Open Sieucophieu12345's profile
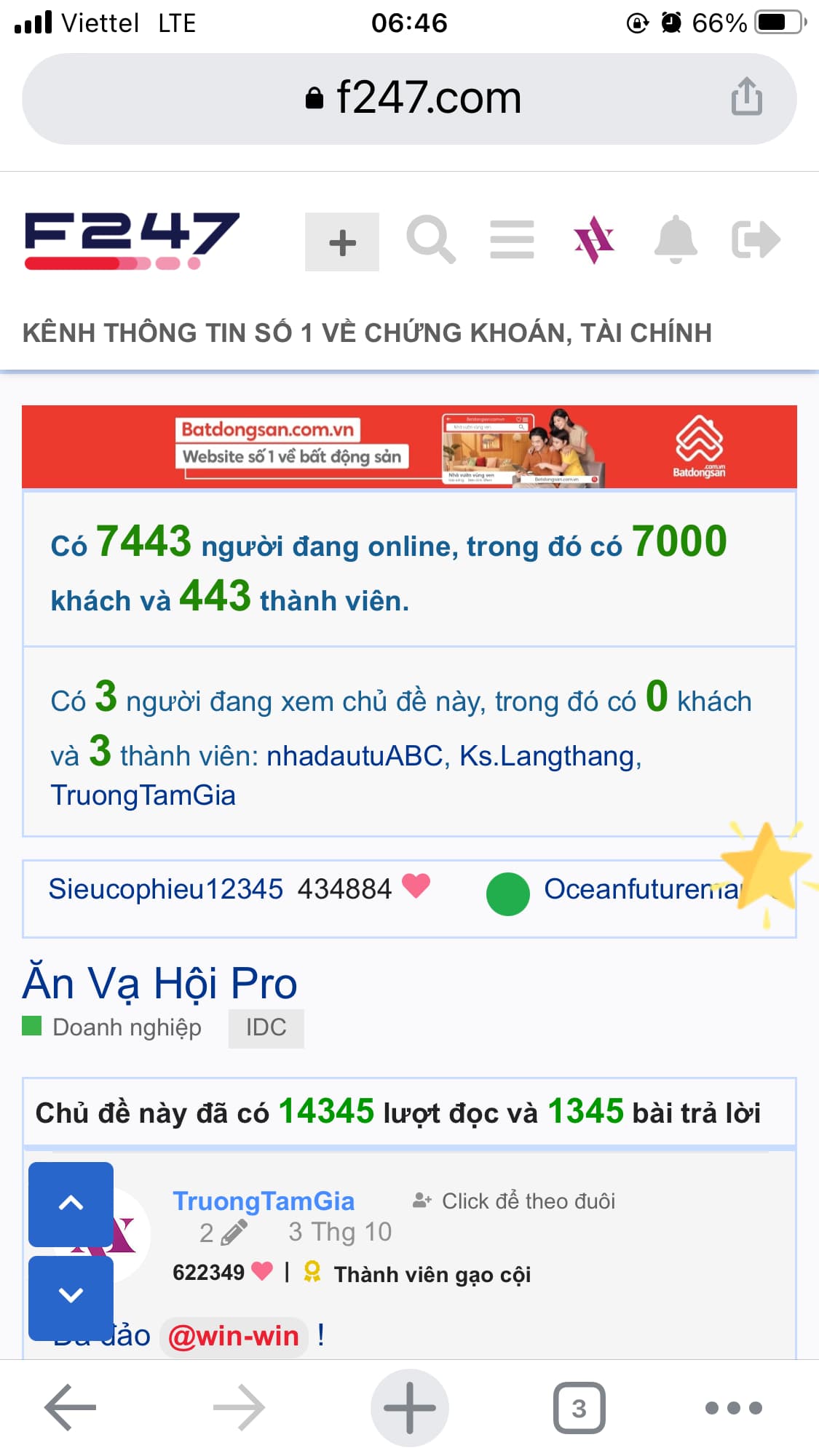 click(165, 888)
